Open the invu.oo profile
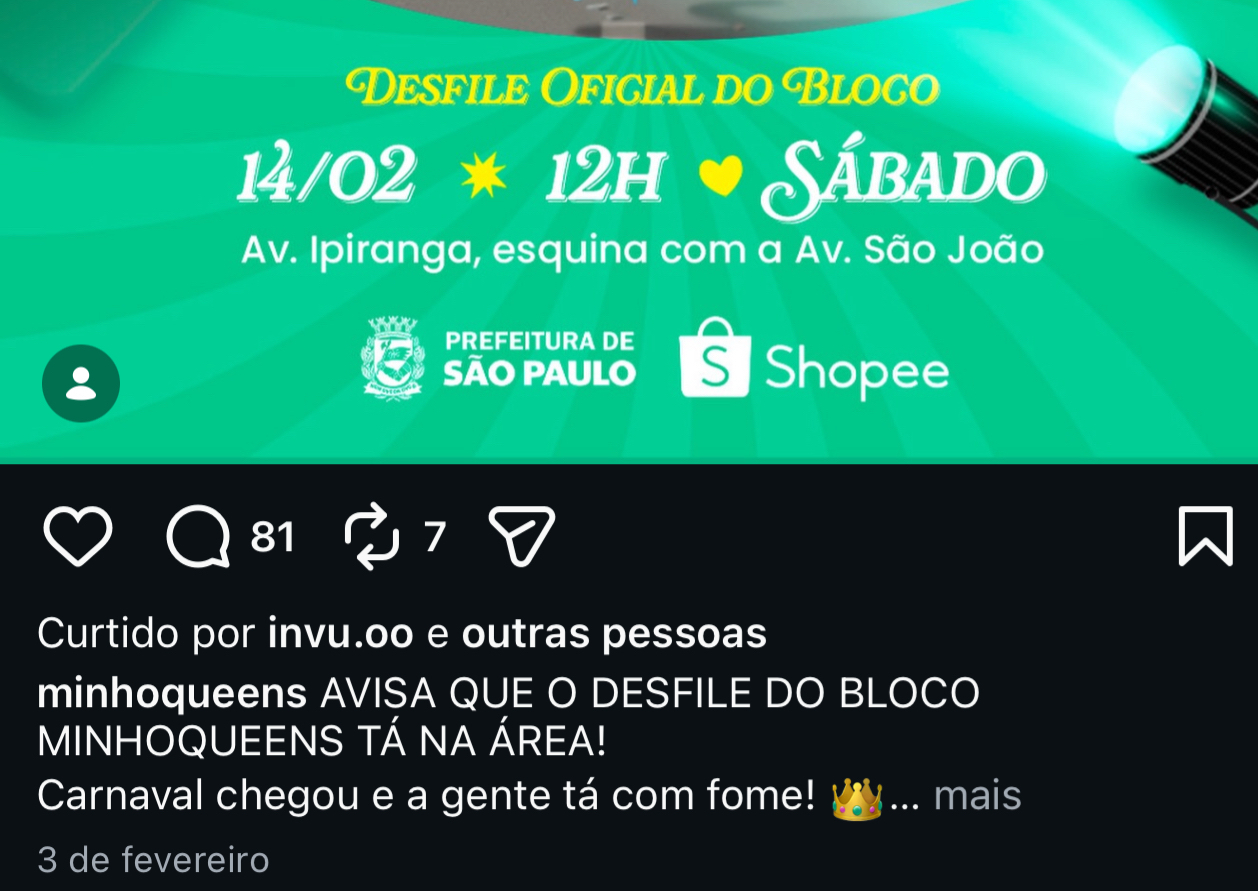The image size is (1258, 891). point(341,633)
